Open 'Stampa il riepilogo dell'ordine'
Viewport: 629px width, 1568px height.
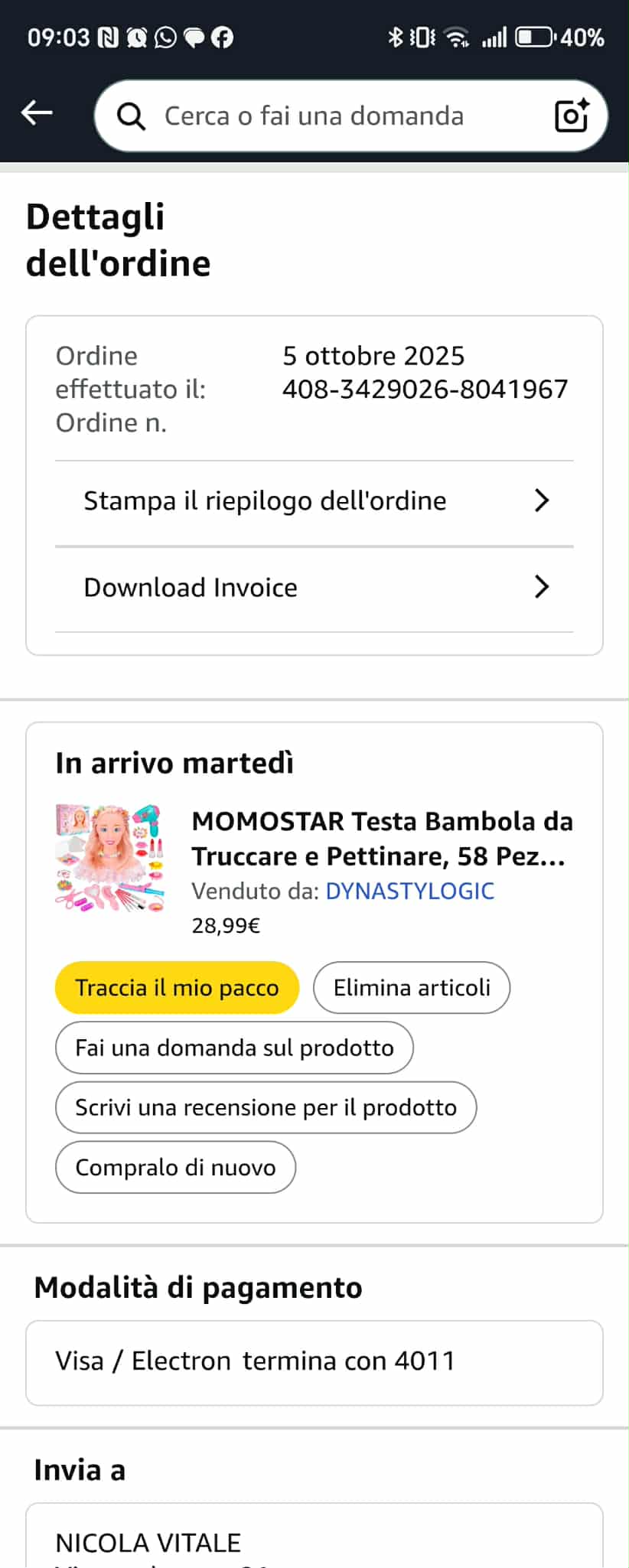(x=314, y=501)
